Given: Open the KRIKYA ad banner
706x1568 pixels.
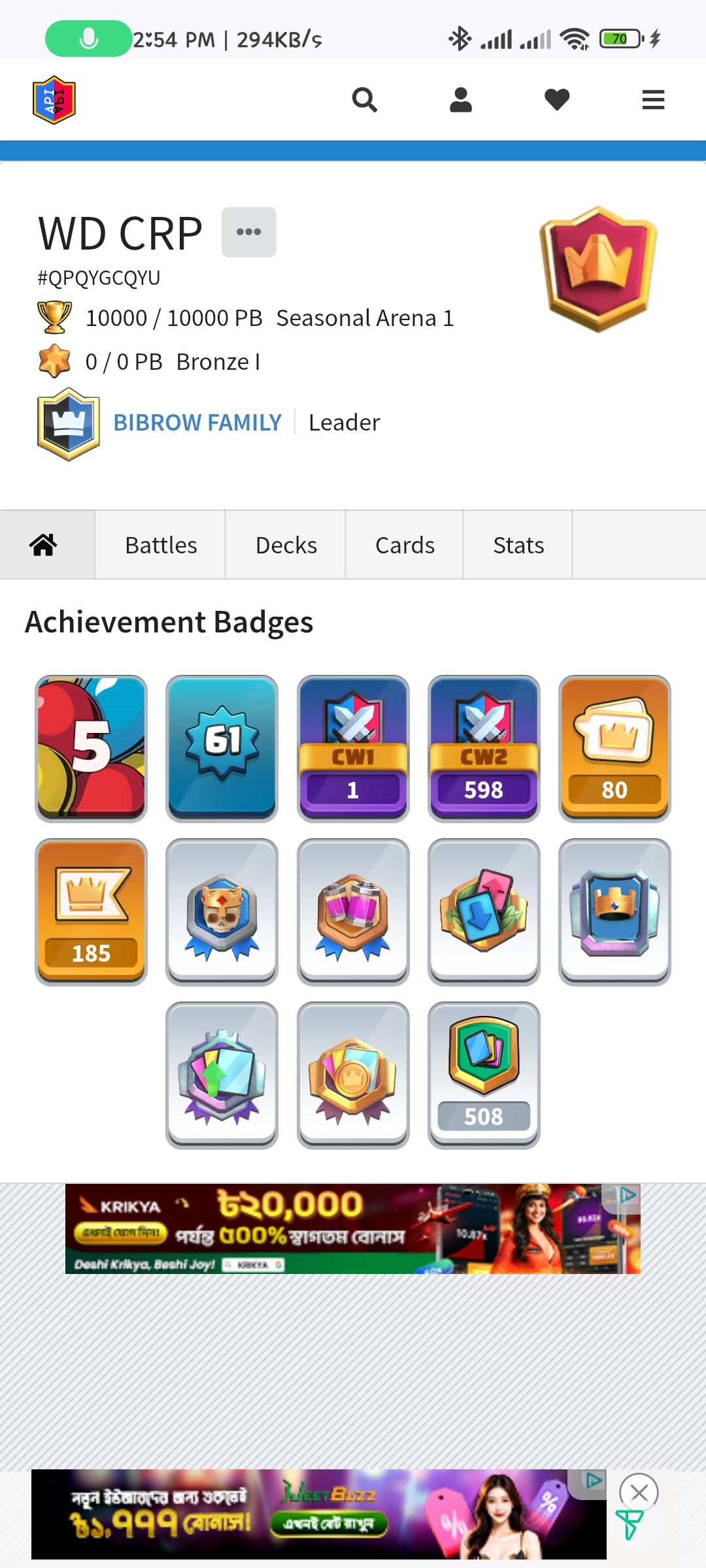Looking at the screenshot, I should click(353, 1228).
